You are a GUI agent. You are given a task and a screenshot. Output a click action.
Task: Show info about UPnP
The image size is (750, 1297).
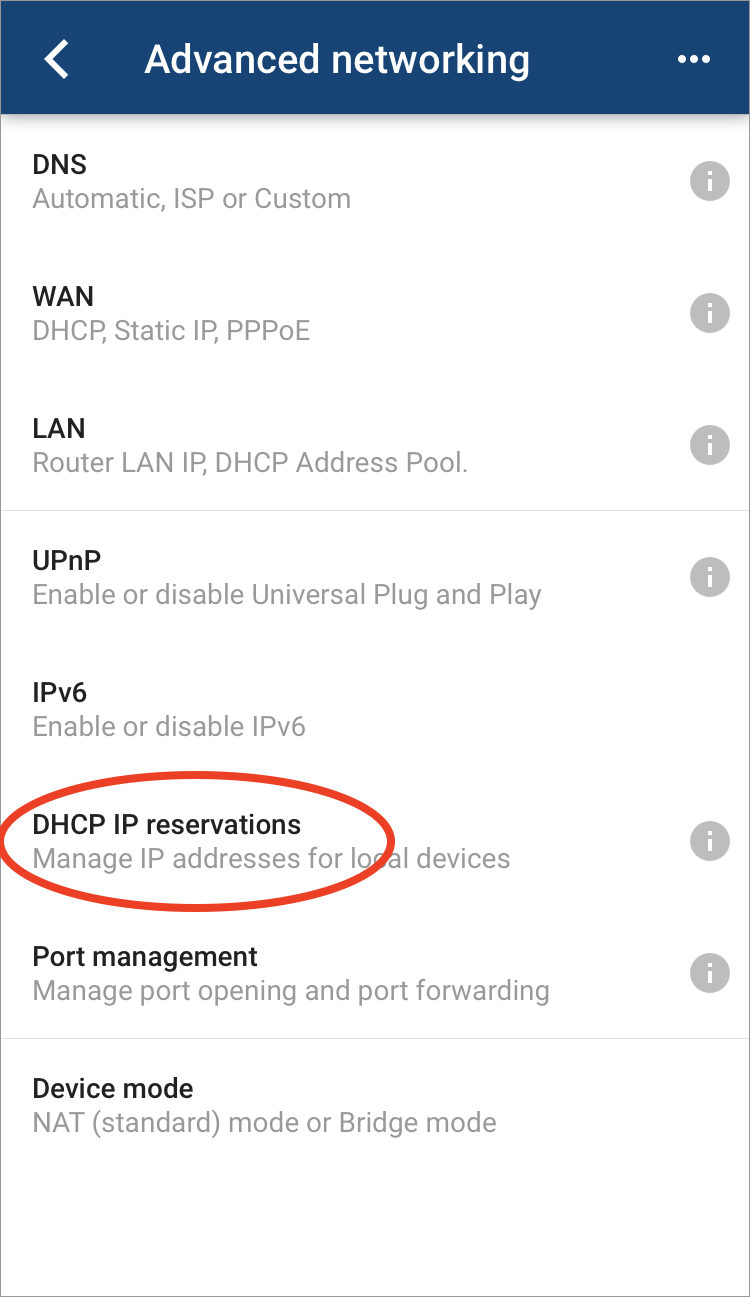[x=710, y=577]
